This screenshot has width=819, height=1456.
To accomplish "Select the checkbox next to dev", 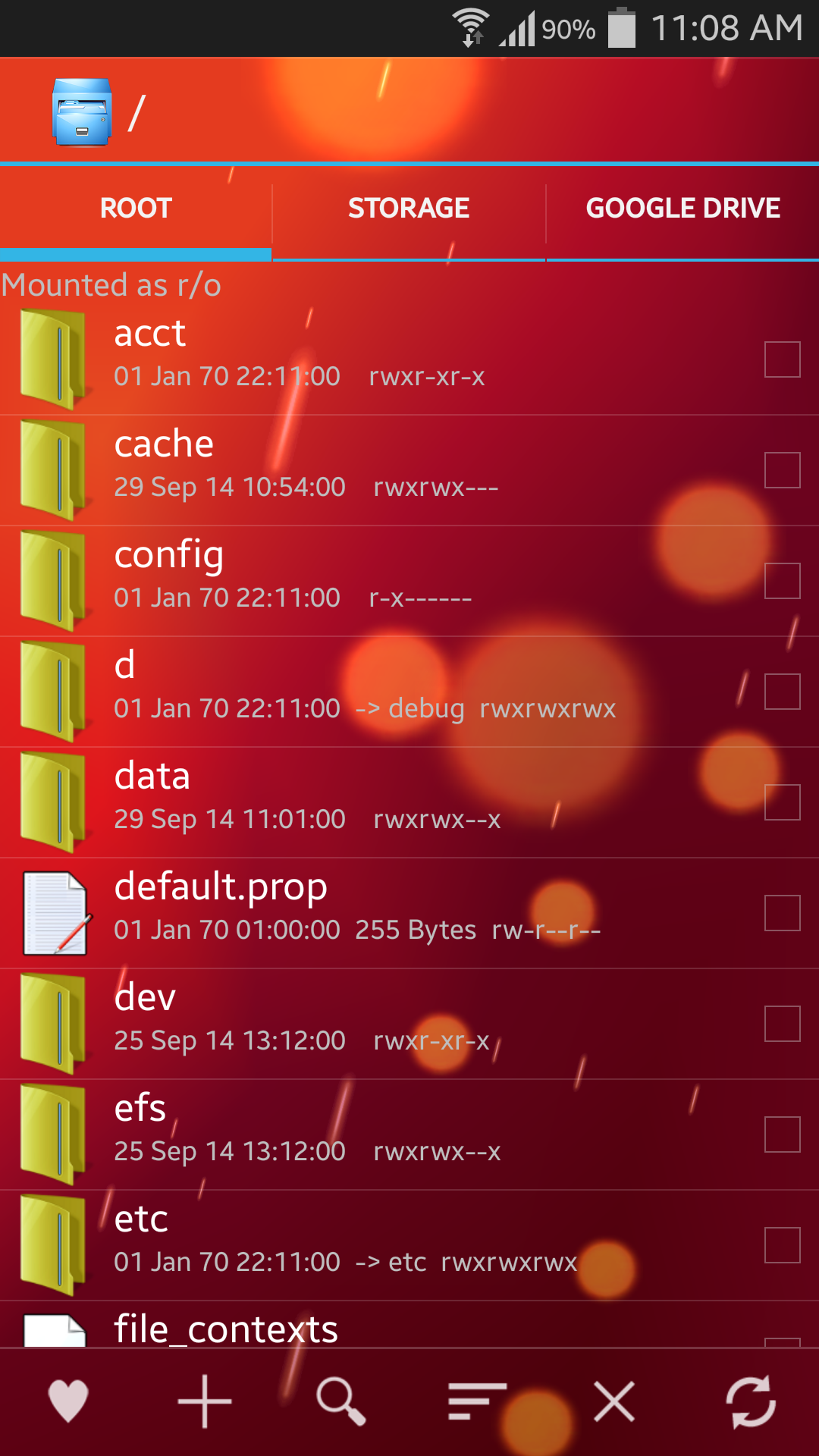I will tap(783, 1024).
